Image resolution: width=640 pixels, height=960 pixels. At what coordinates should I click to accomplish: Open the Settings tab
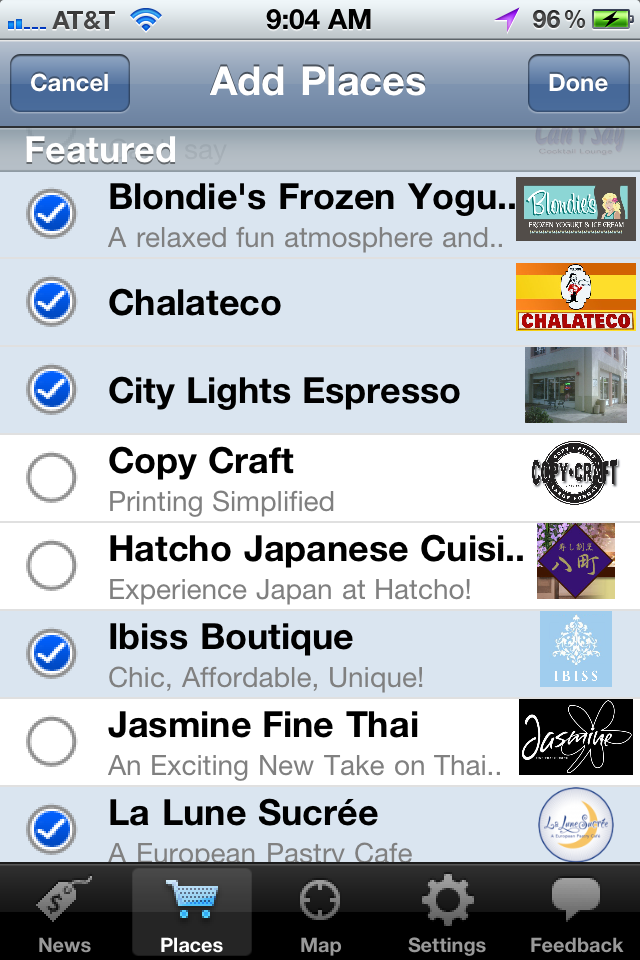(x=447, y=914)
